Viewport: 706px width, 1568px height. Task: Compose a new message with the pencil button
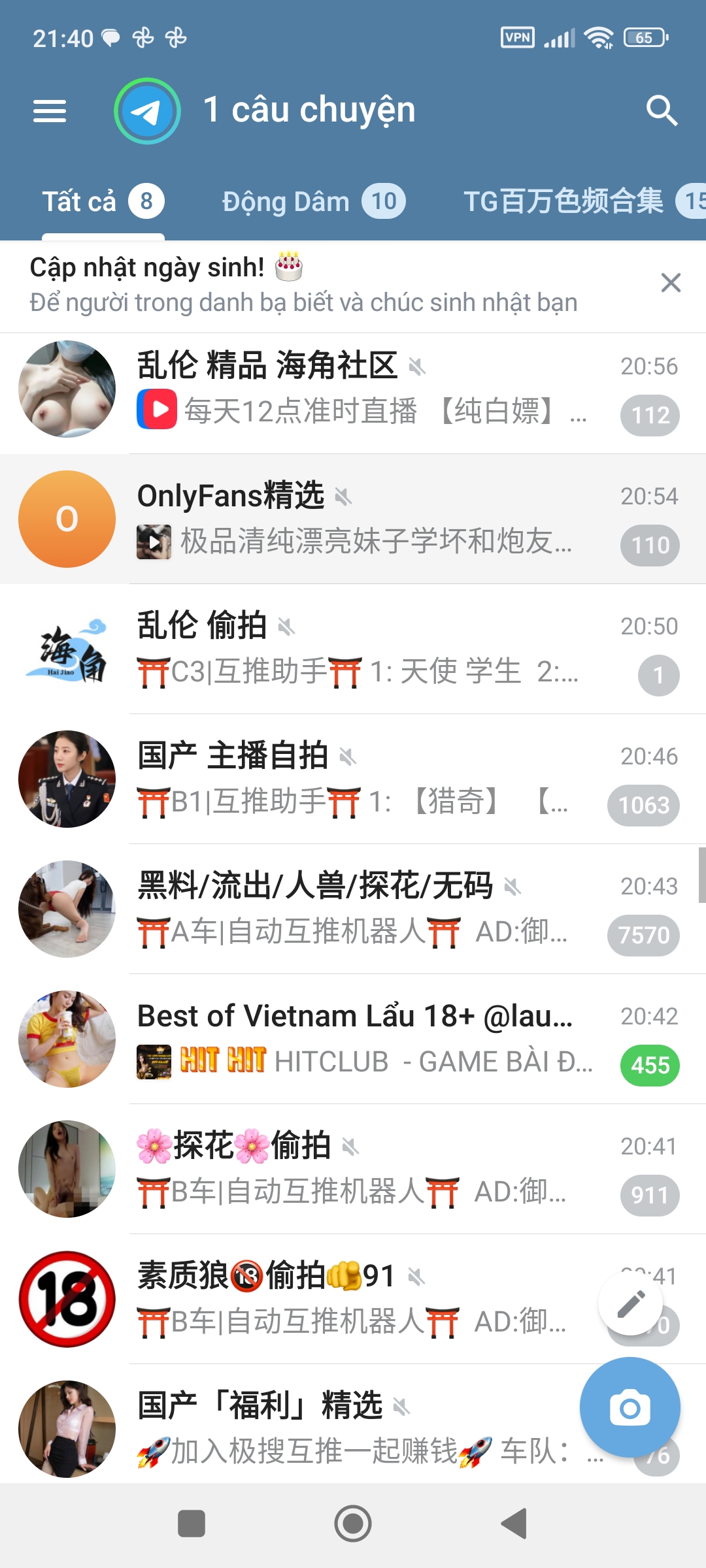[630, 1304]
